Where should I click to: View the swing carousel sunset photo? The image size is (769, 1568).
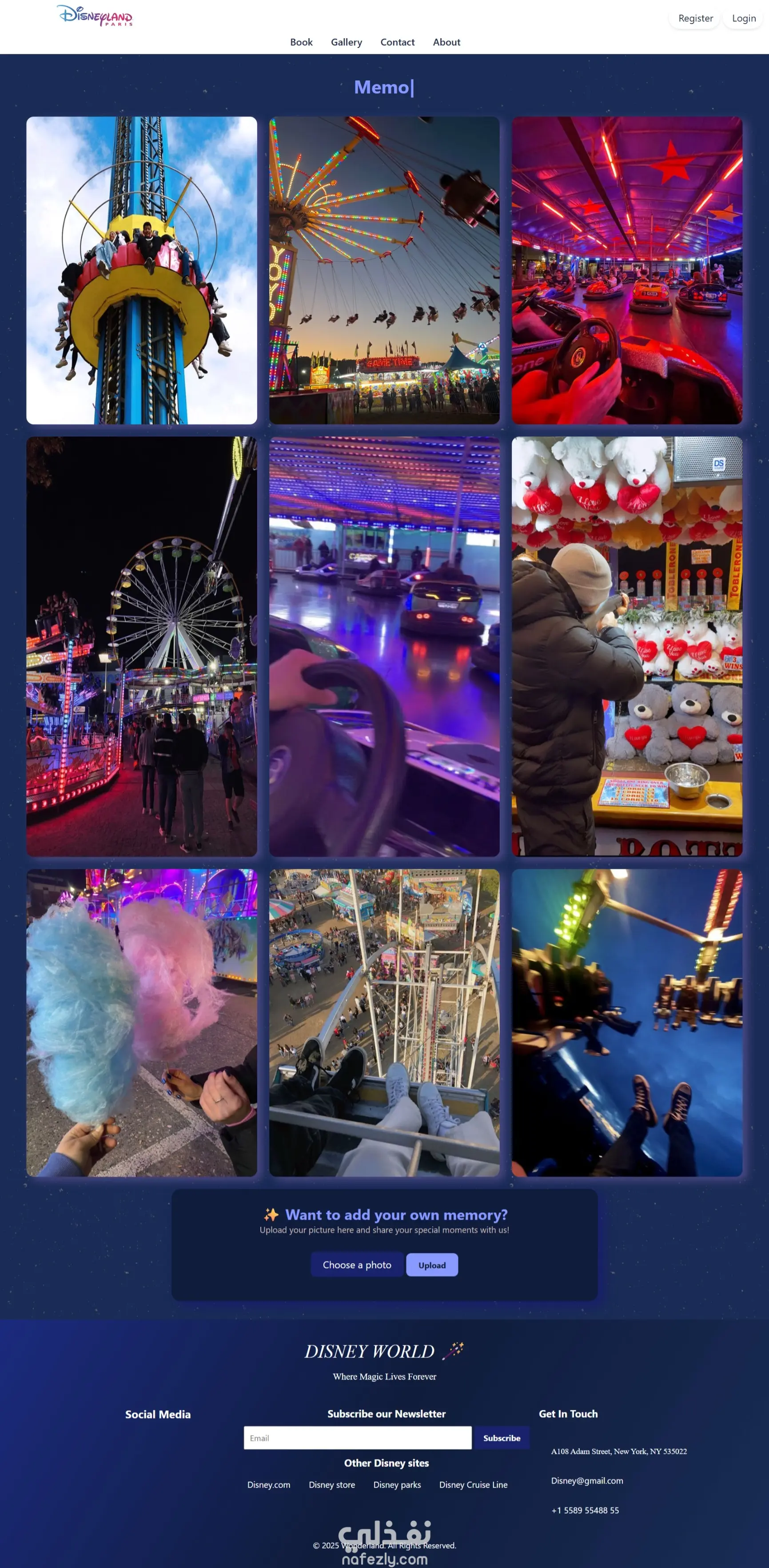click(384, 270)
